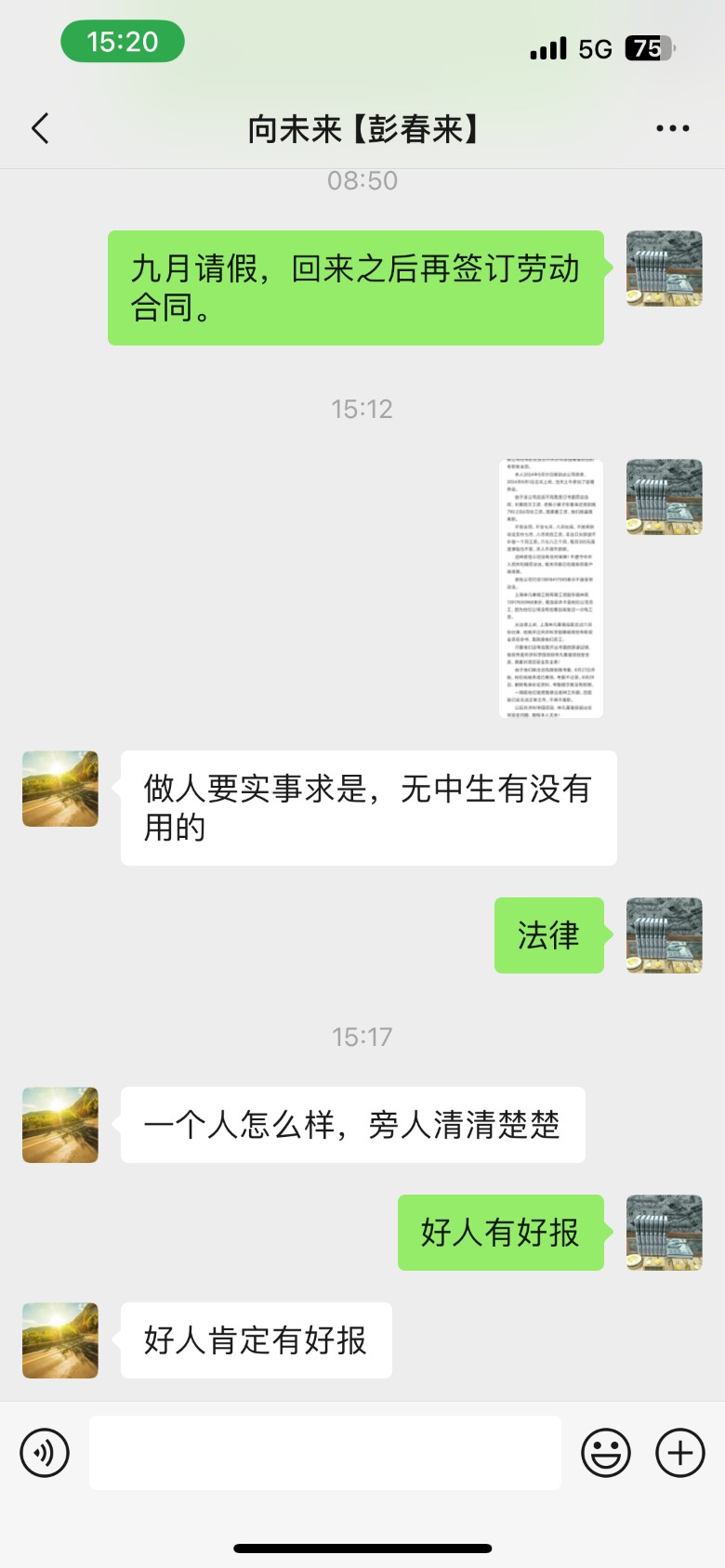This screenshot has height=1568, width=725.
Task: Open the plus attachment menu
Action: (x=680, y=1452)
